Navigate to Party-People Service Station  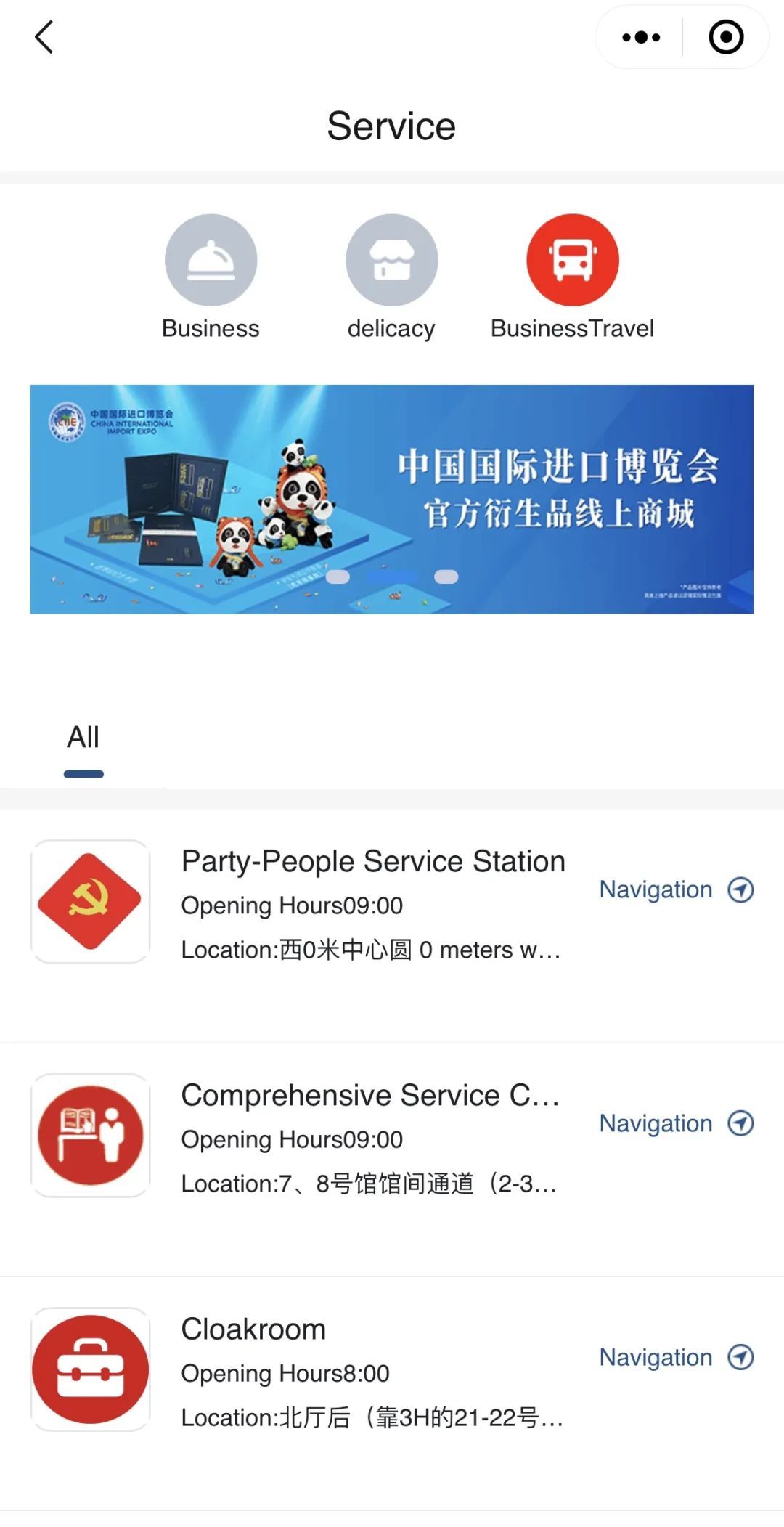pos(675,889)
